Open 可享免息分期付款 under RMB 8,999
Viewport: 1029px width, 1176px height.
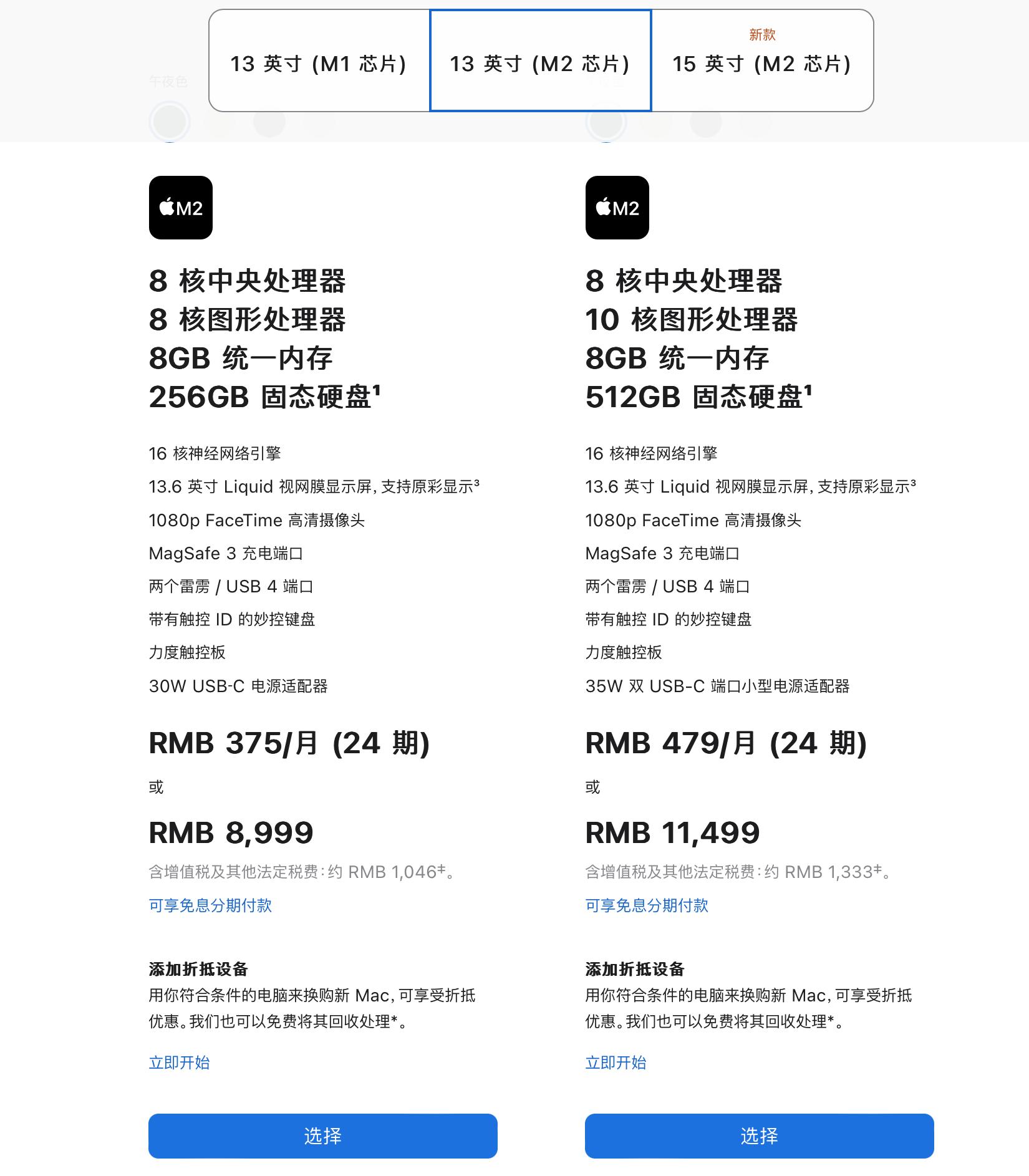(x=210, y=905)
